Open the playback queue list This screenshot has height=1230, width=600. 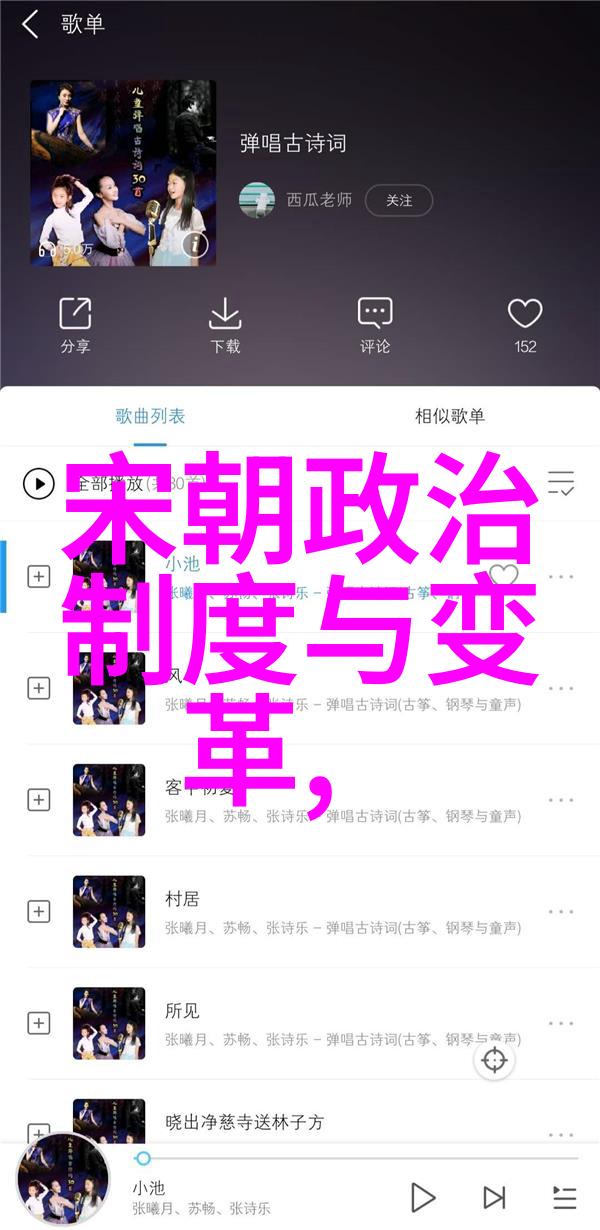point(565,1197)
